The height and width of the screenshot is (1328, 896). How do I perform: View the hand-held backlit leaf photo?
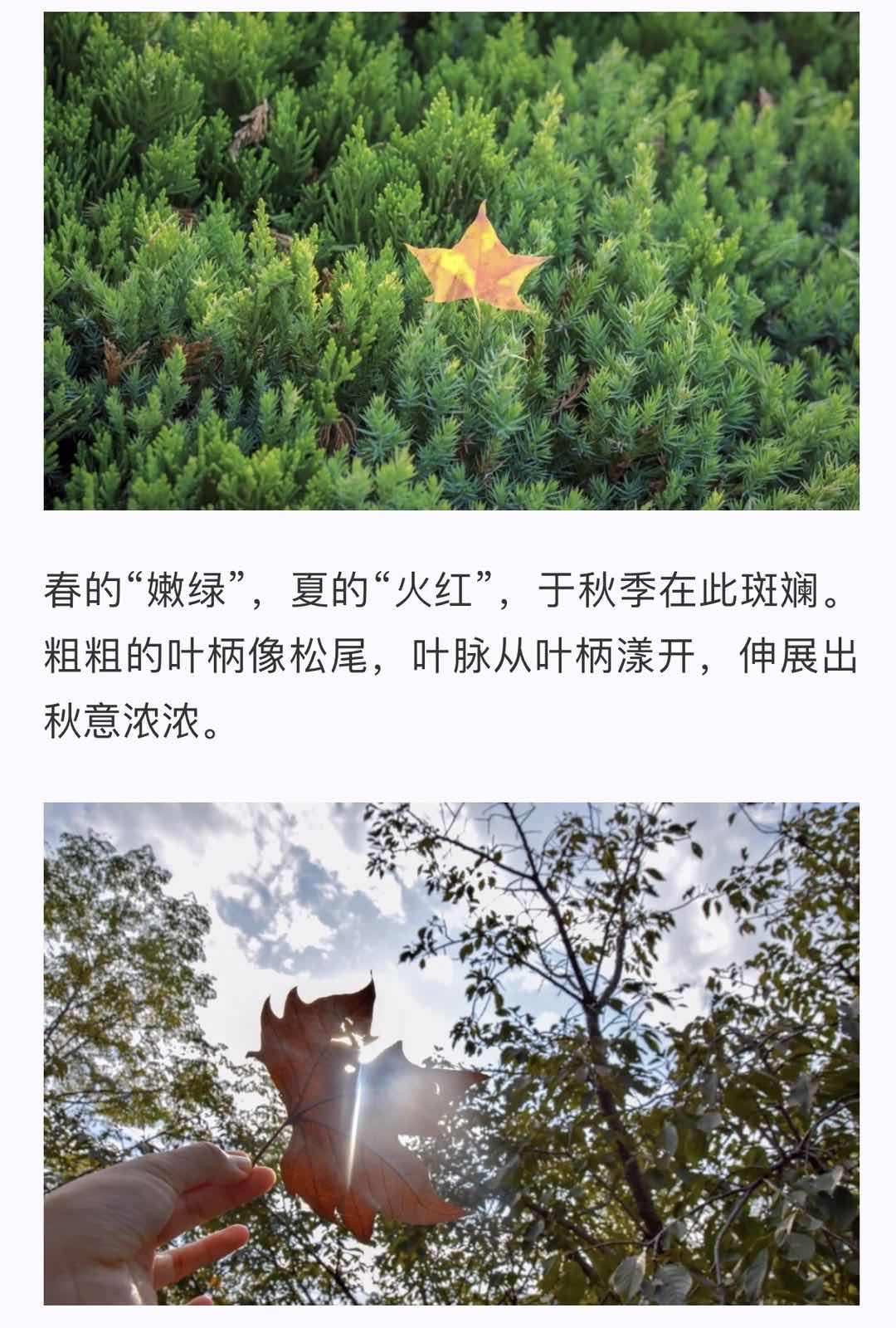[x=451, y=1052]
